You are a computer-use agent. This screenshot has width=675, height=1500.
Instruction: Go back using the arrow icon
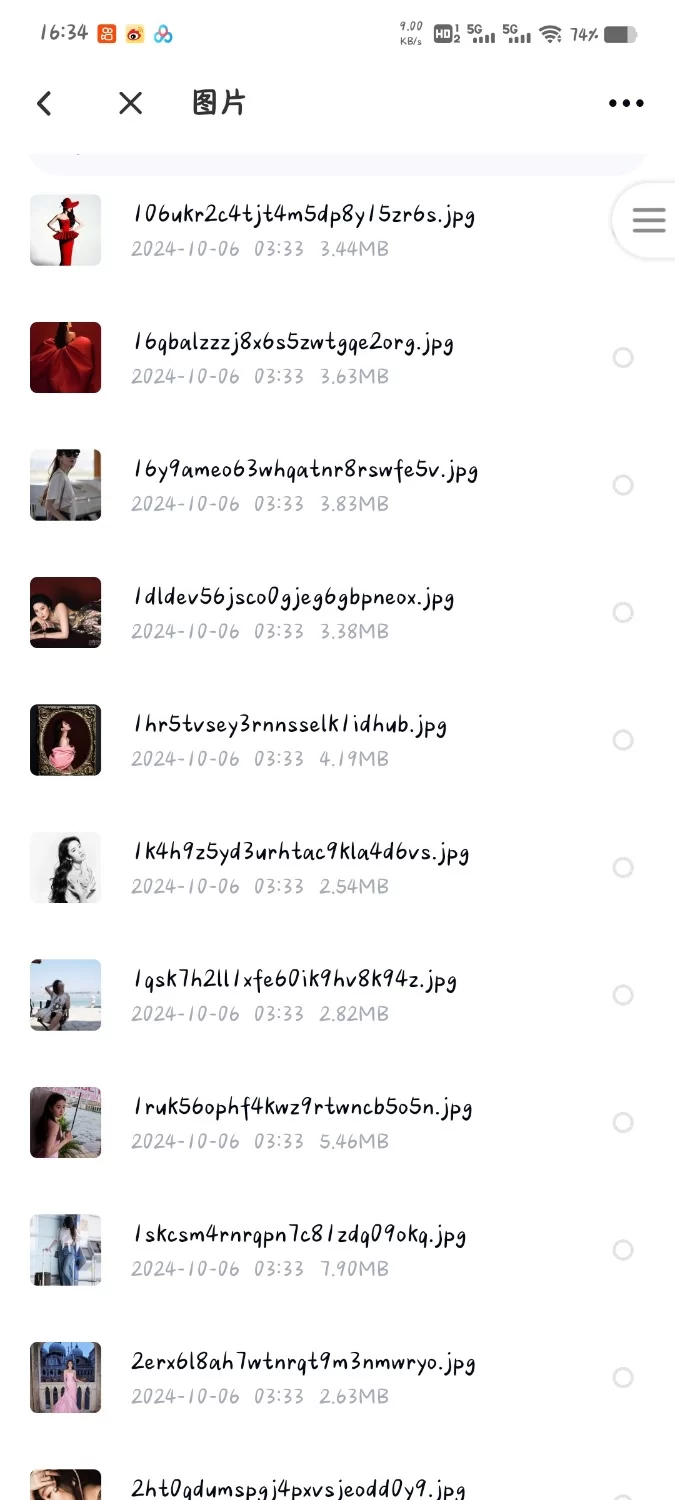click(x=44, y=103)
